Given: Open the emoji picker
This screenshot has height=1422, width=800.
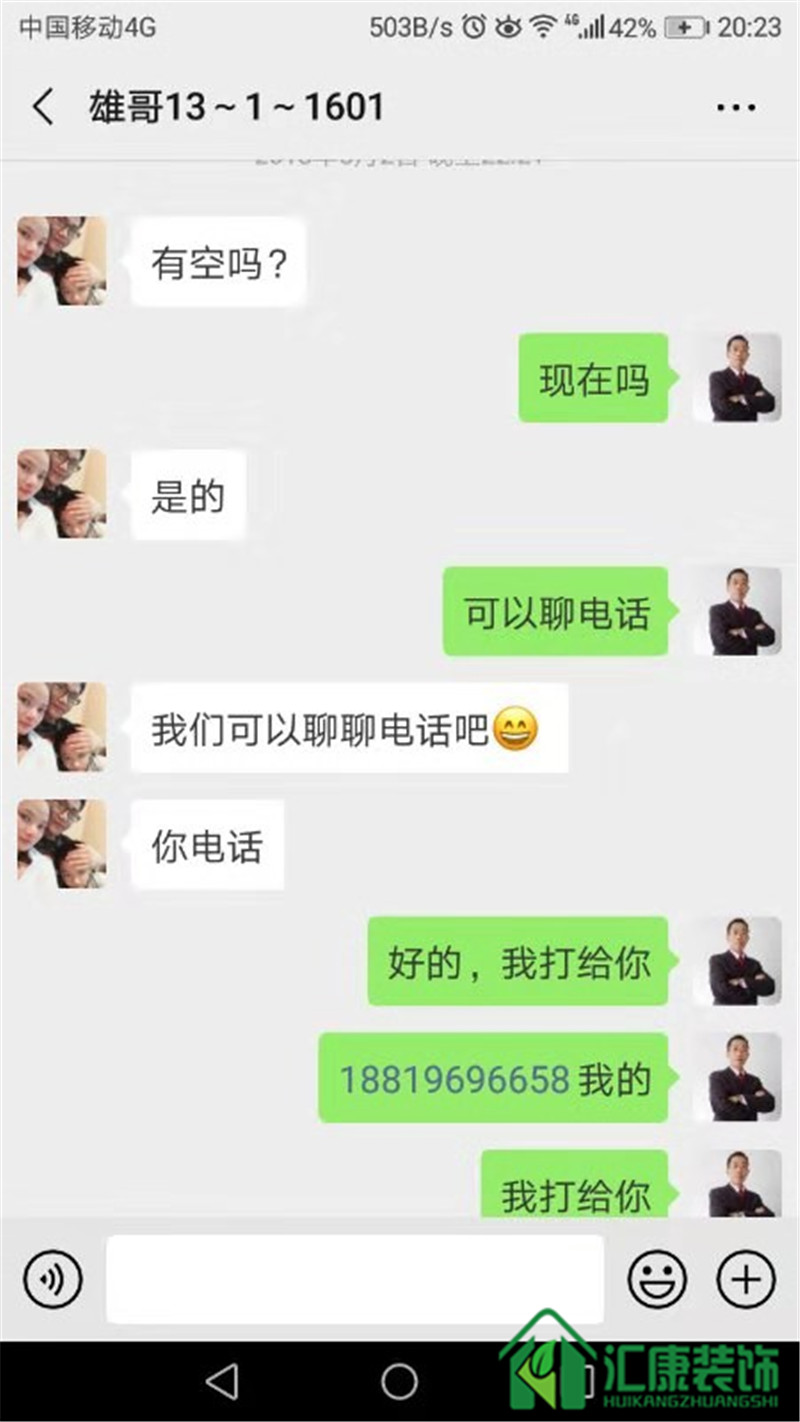Looking at the screenshot, I should (x=657, y=1279).
